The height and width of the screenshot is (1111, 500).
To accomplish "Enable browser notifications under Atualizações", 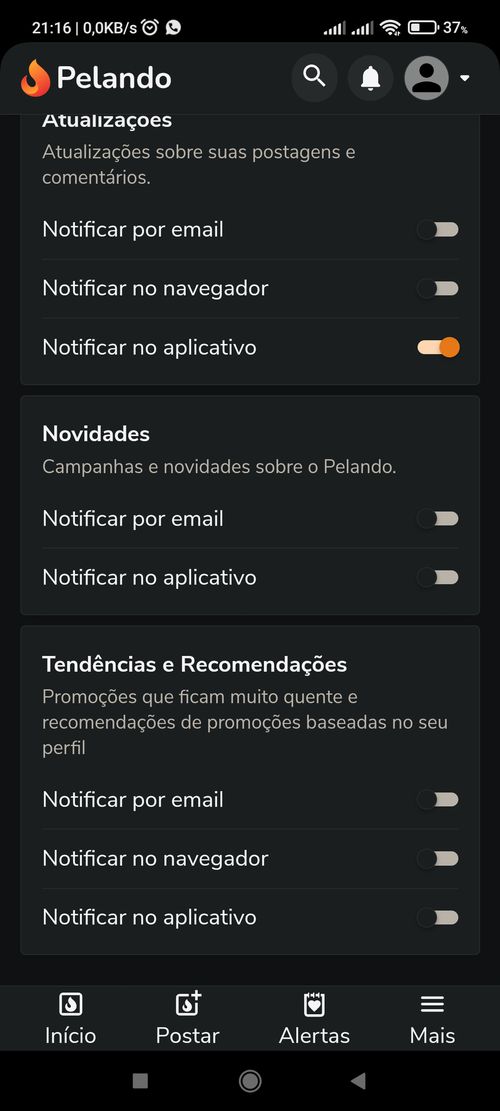I will [x=438, y=288].
